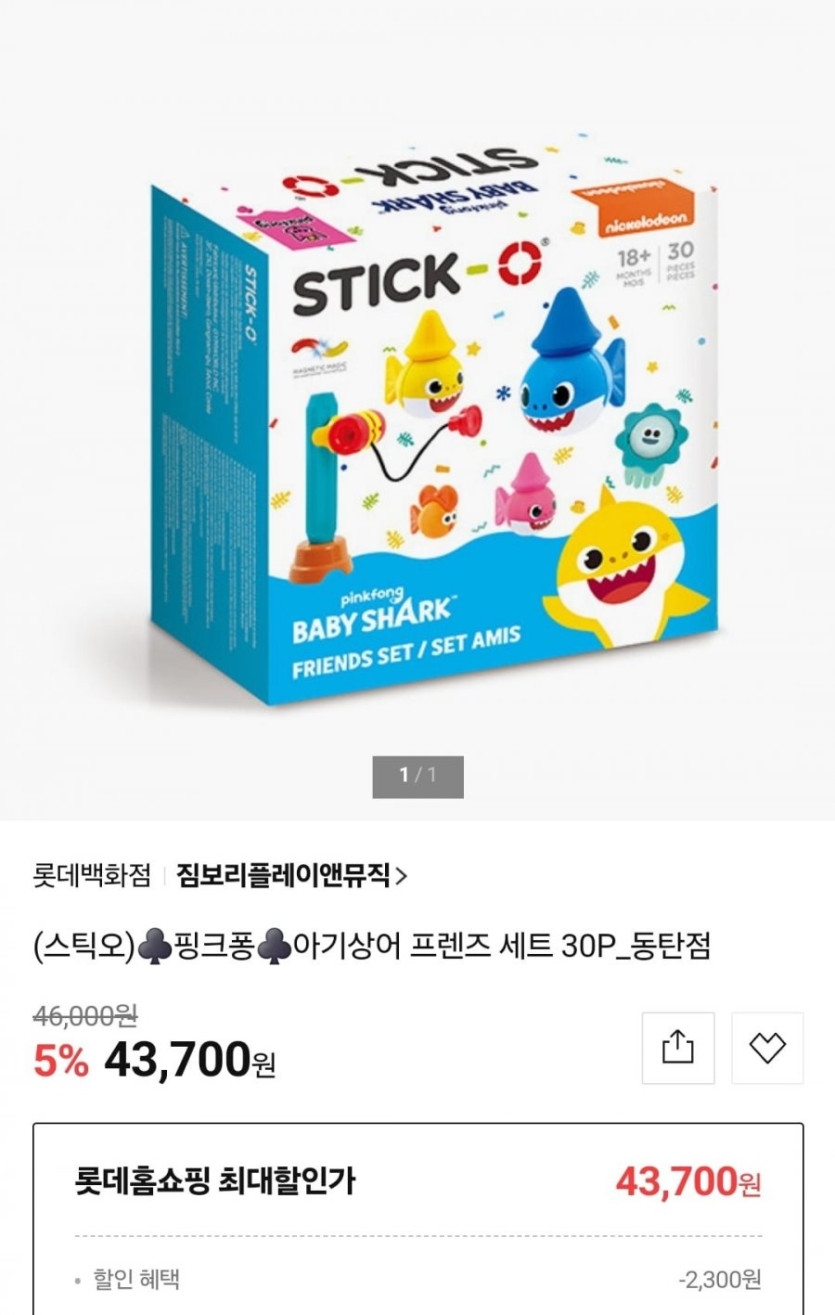The height and width of the screenshot is (1315, 835).
Task: Add product to wishlist with heart icon
Action: 767,1048
